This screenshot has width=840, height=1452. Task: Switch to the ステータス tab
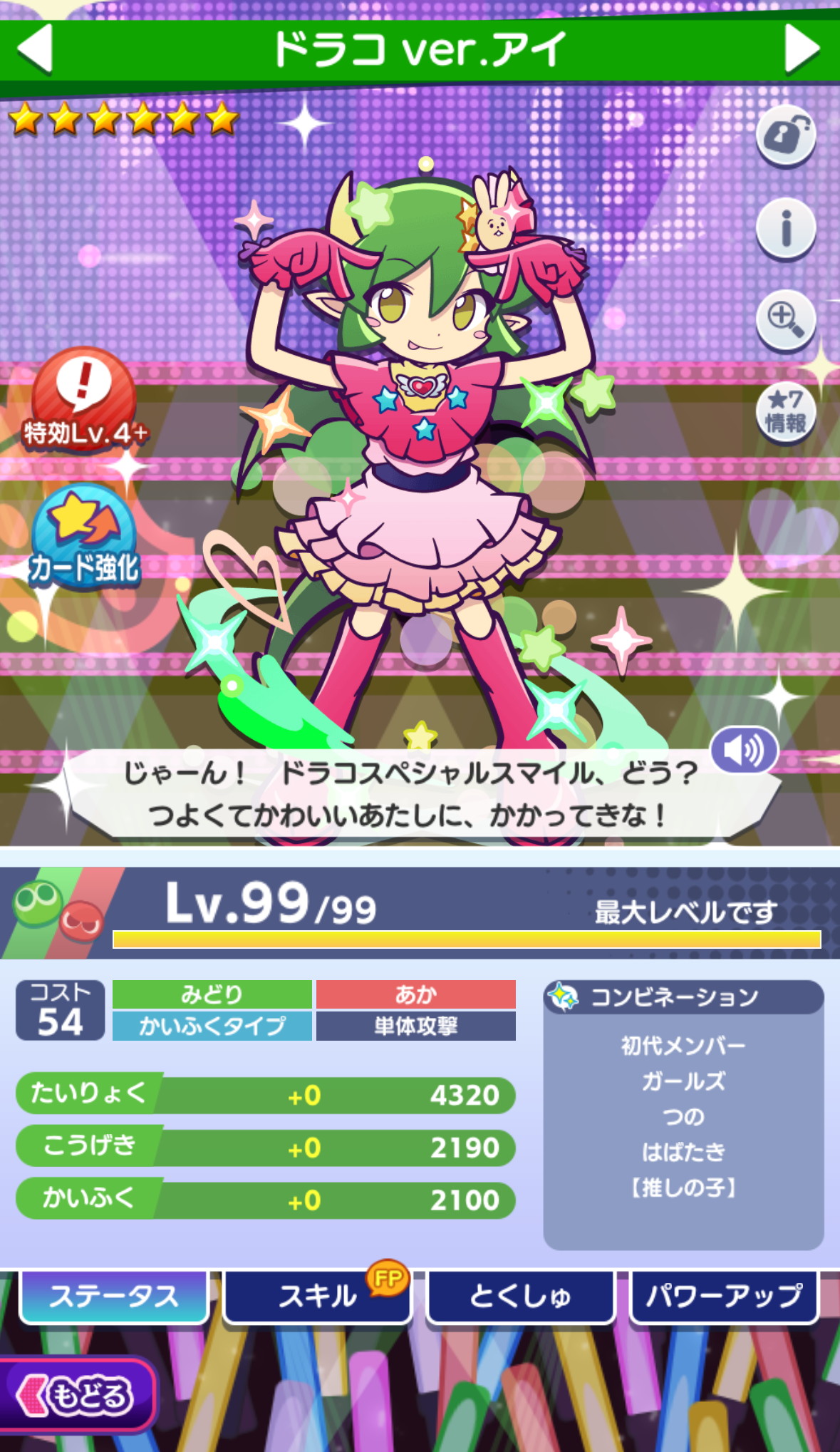point(114,1296)
